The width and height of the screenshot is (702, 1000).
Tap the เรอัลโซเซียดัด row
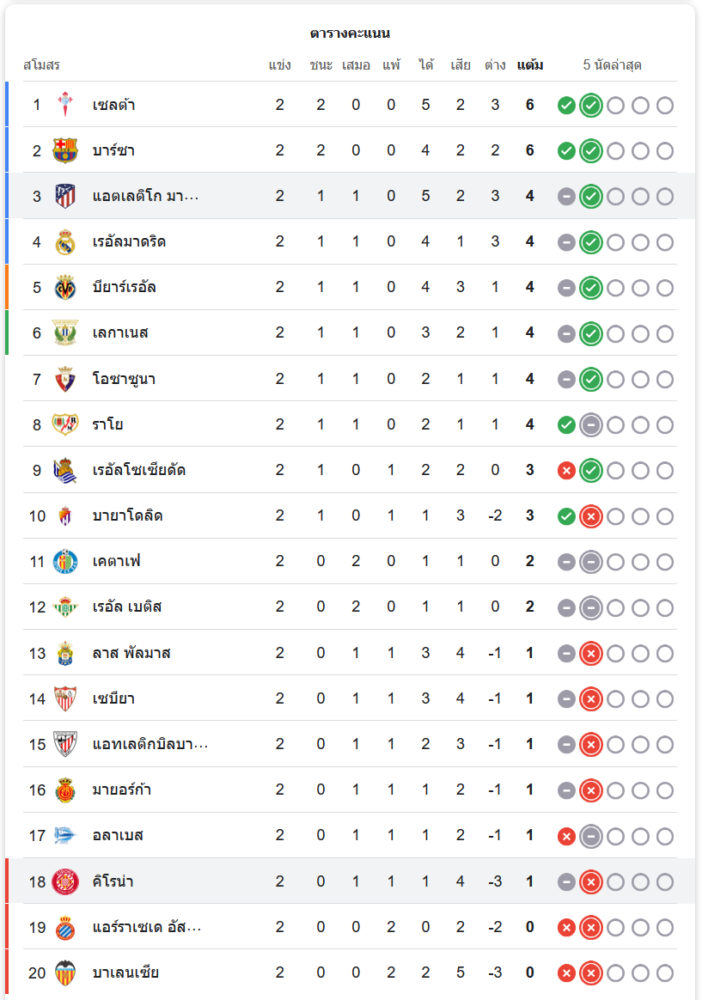click(139, 470)
